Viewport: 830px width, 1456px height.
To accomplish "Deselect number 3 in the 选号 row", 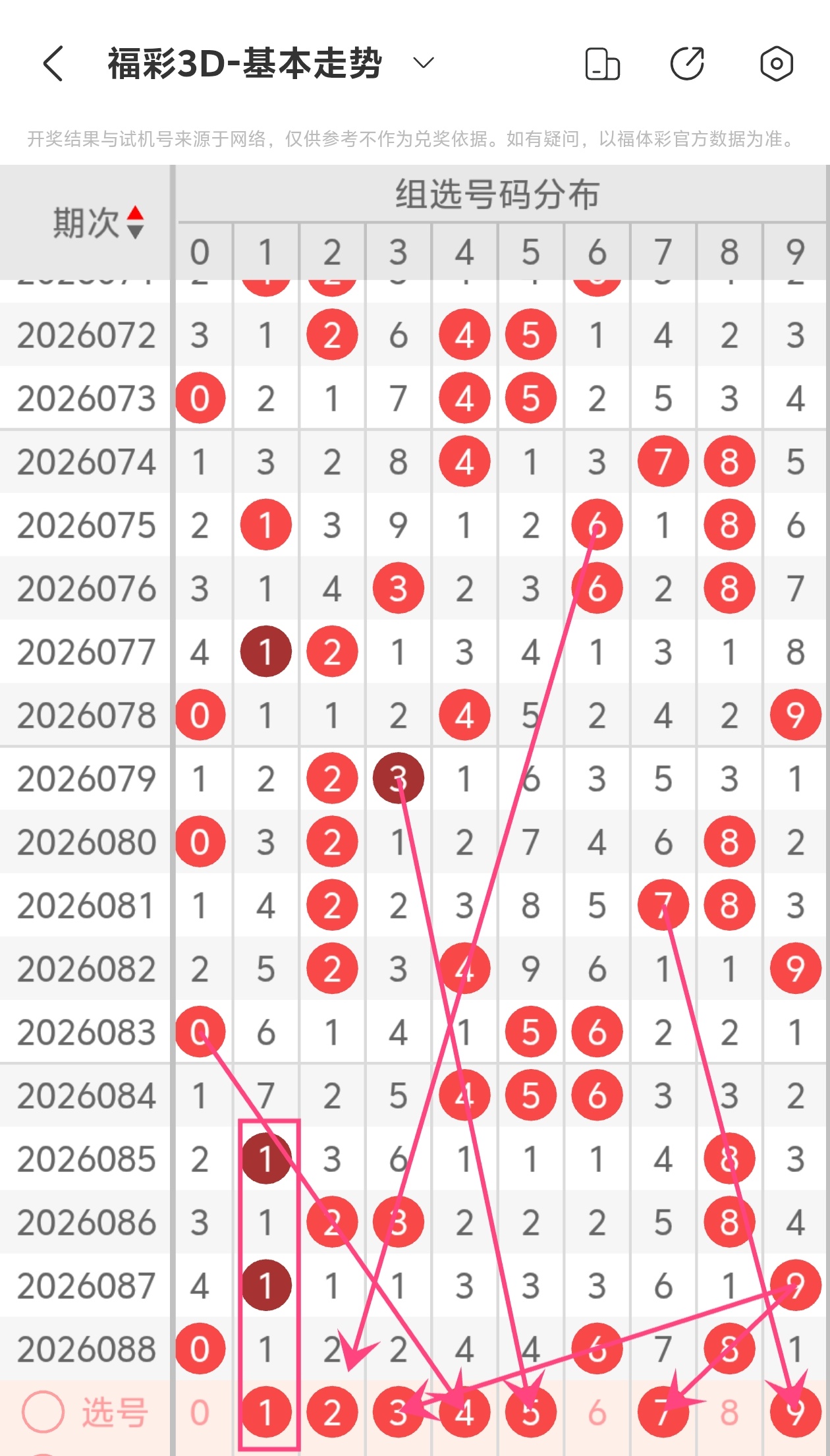I will [x=398, y=1412].
